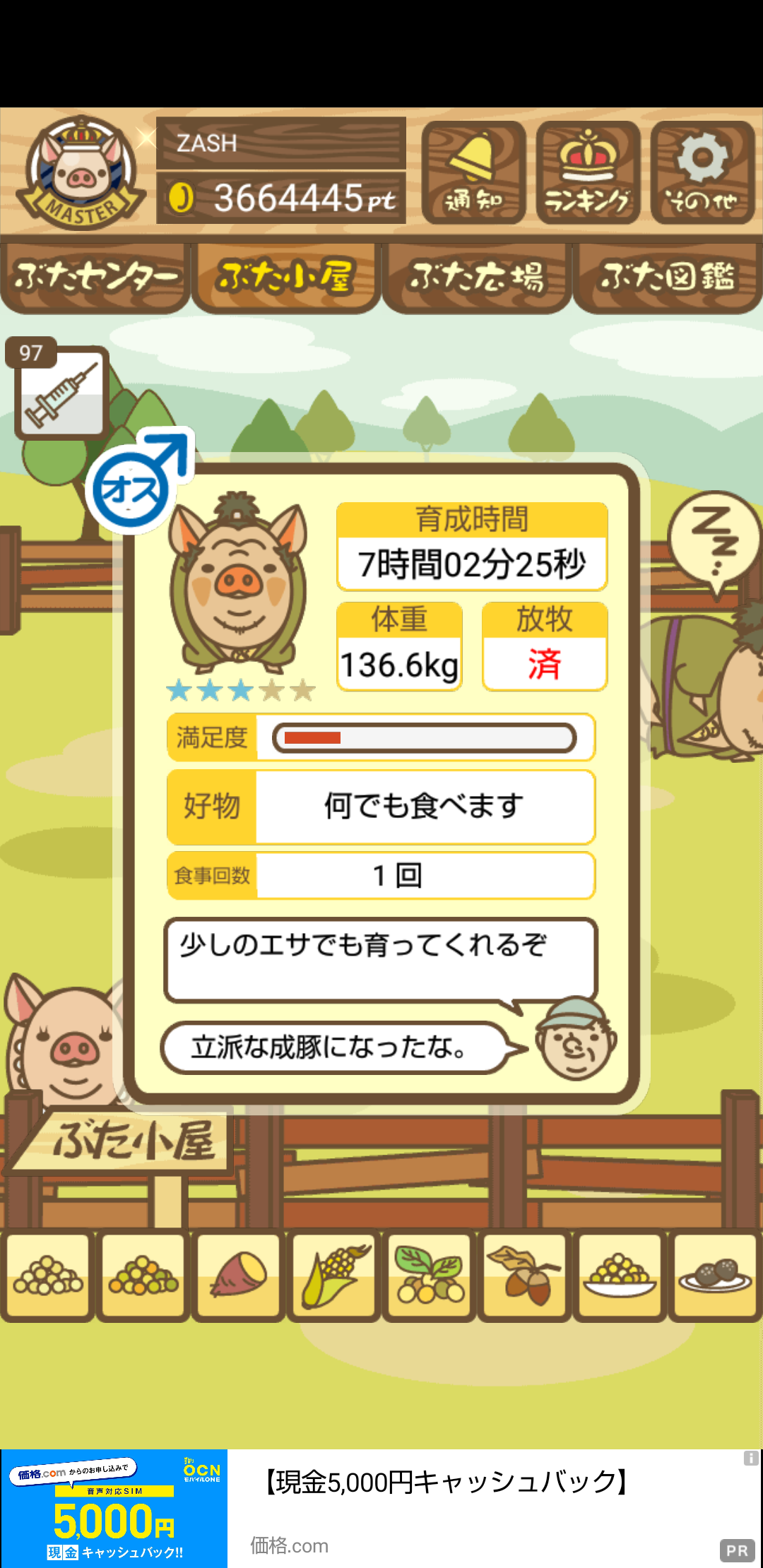Go to the ぶた広場 tab
The width and height of the screenshot is (763, 1568).
click(477, 278)
